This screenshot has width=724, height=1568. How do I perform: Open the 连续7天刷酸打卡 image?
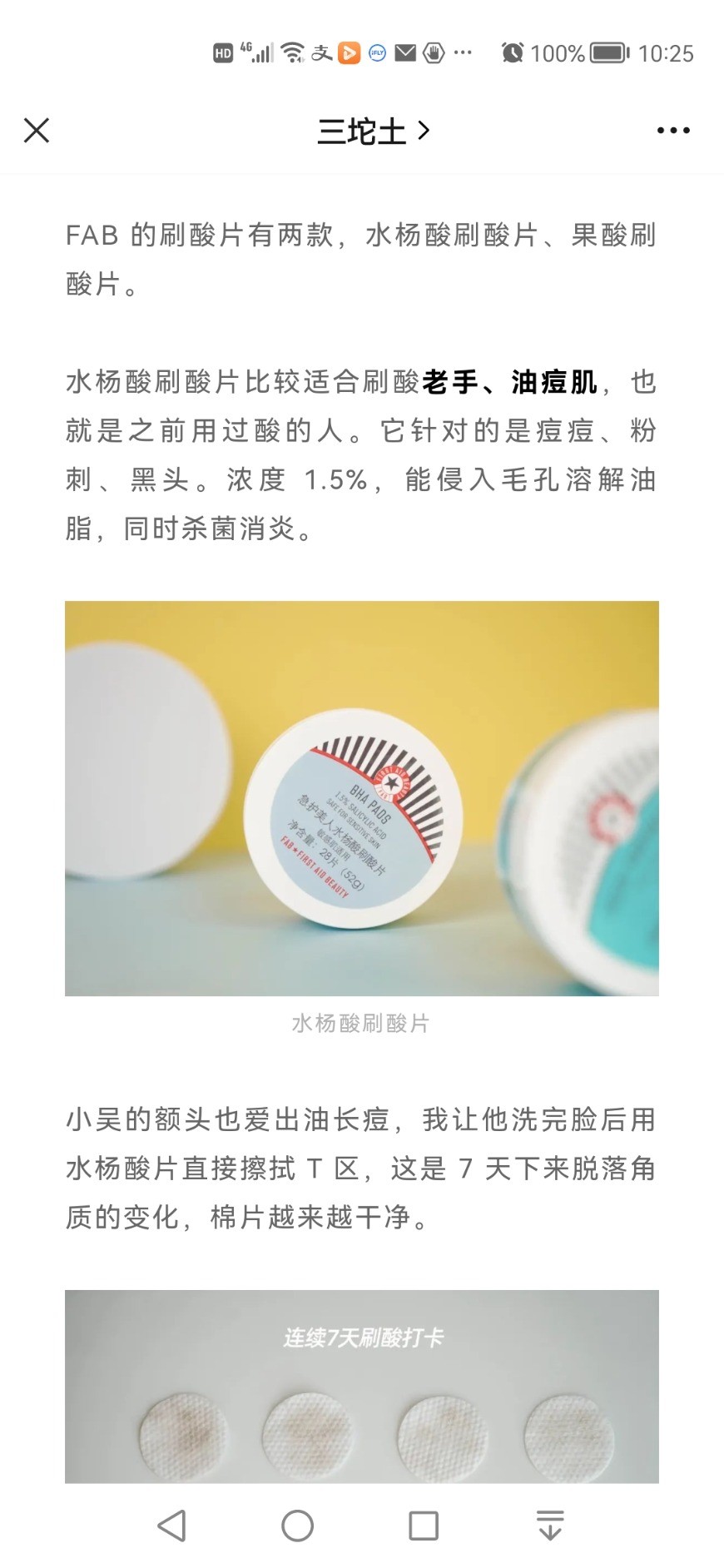(362, 1386)
